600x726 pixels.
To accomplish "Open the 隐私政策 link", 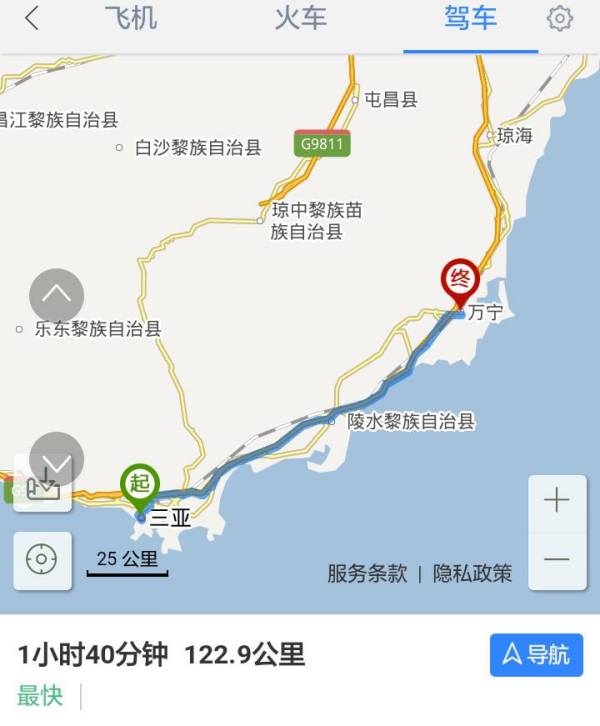I will tap(473, 573).
